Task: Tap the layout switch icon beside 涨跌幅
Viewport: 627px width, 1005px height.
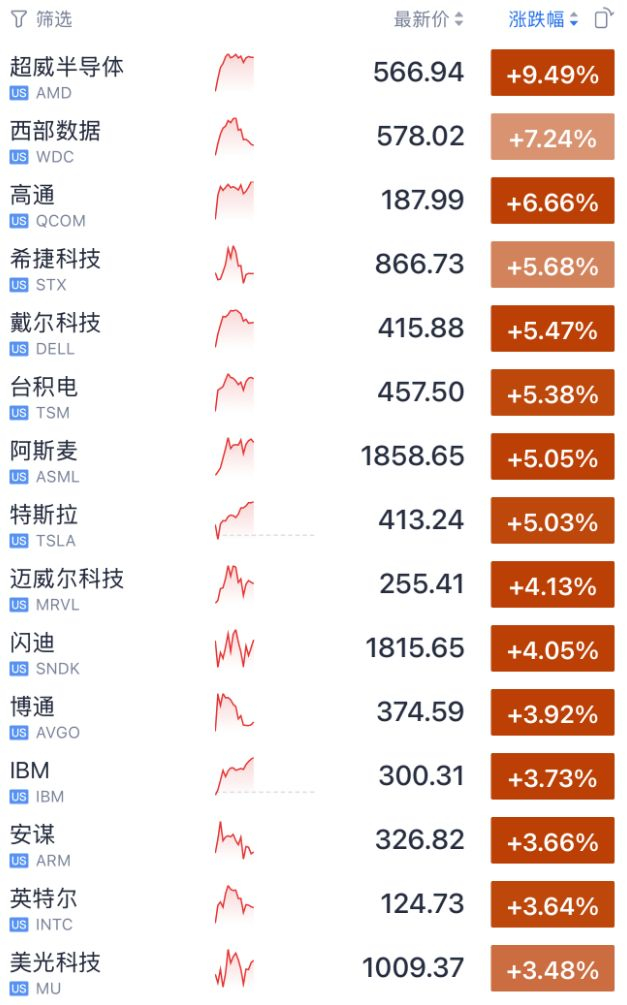Action: pos(603,19)
